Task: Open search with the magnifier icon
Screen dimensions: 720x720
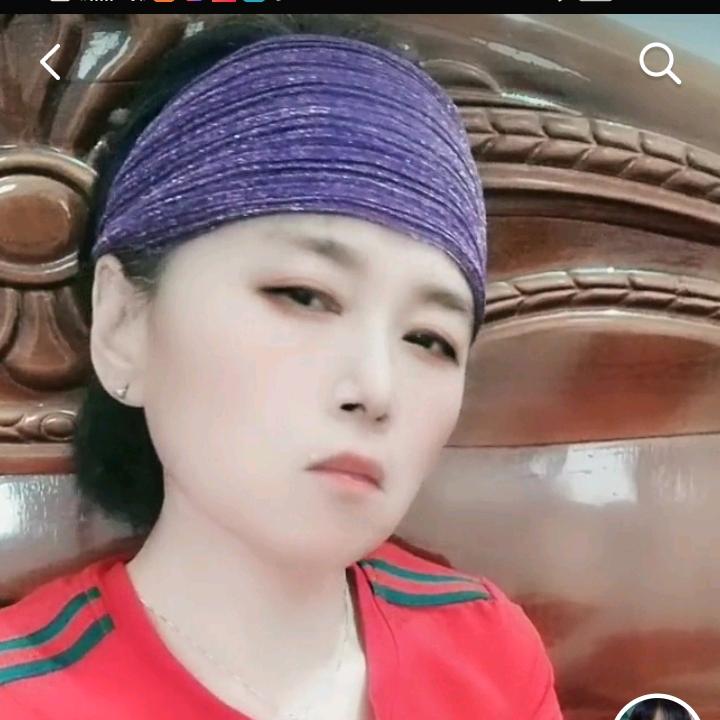Action: pyautogui.click(x=660, y=64)
